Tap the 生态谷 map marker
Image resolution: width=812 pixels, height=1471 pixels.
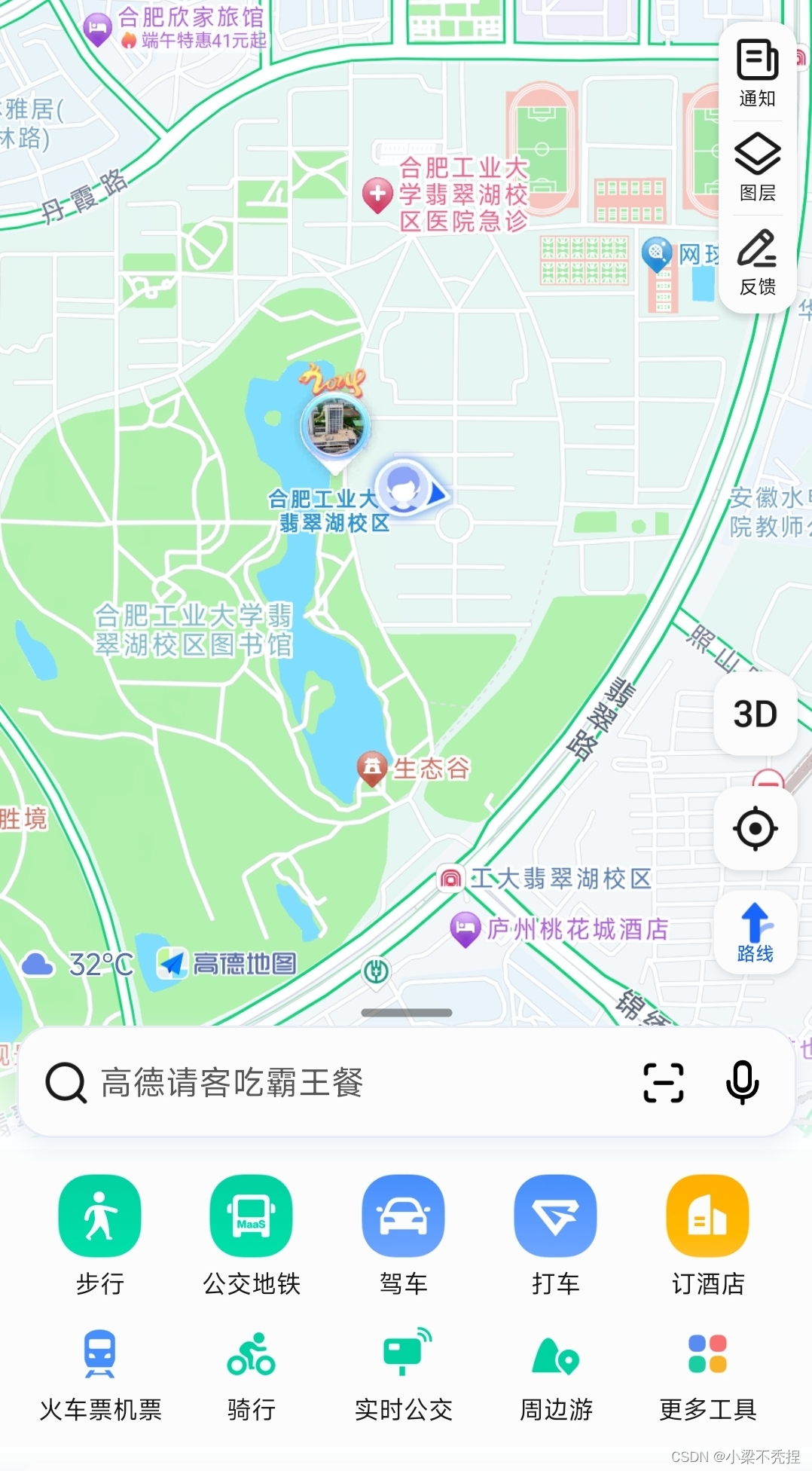[x=372, y=768]
